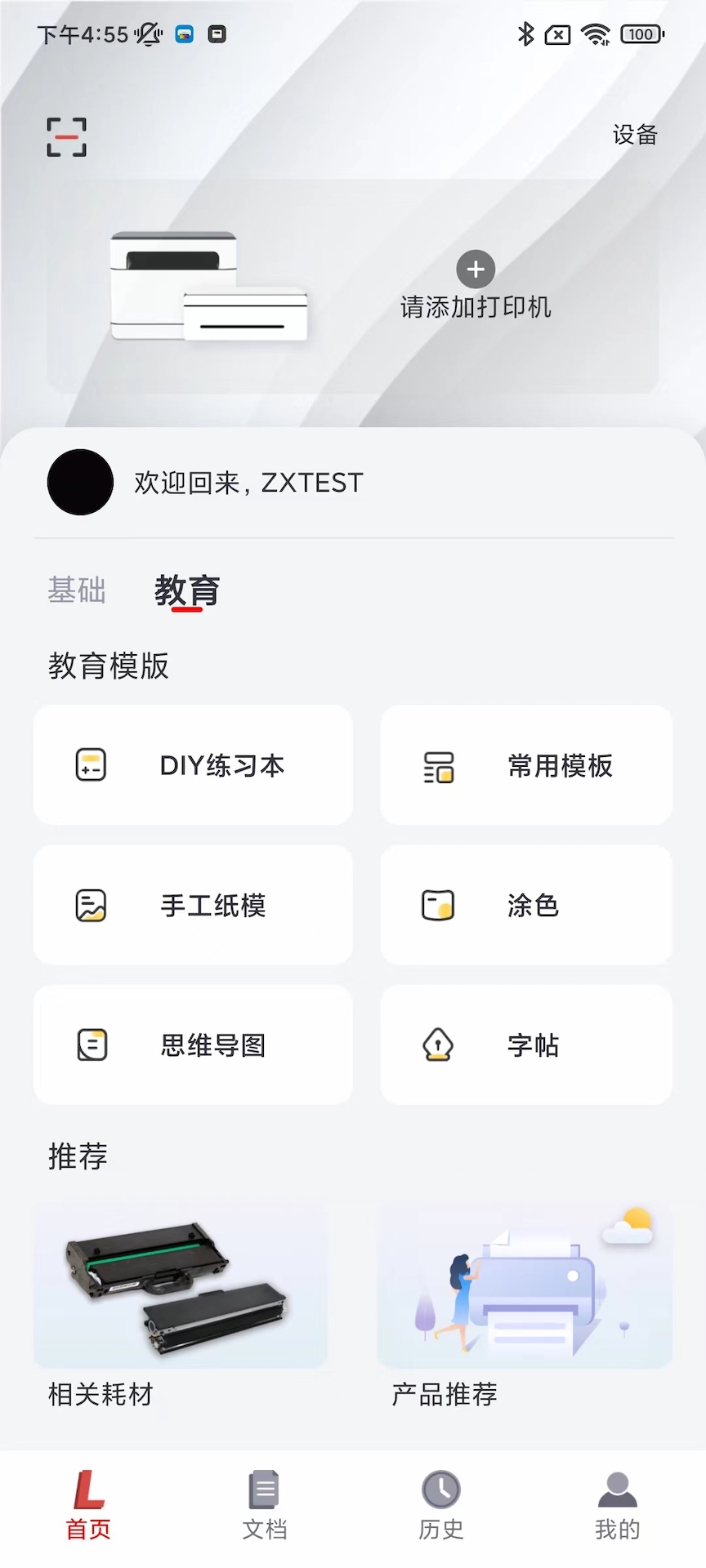
Task: Tap the ZXTEST user avatar
Action: (x=80, y=482)
